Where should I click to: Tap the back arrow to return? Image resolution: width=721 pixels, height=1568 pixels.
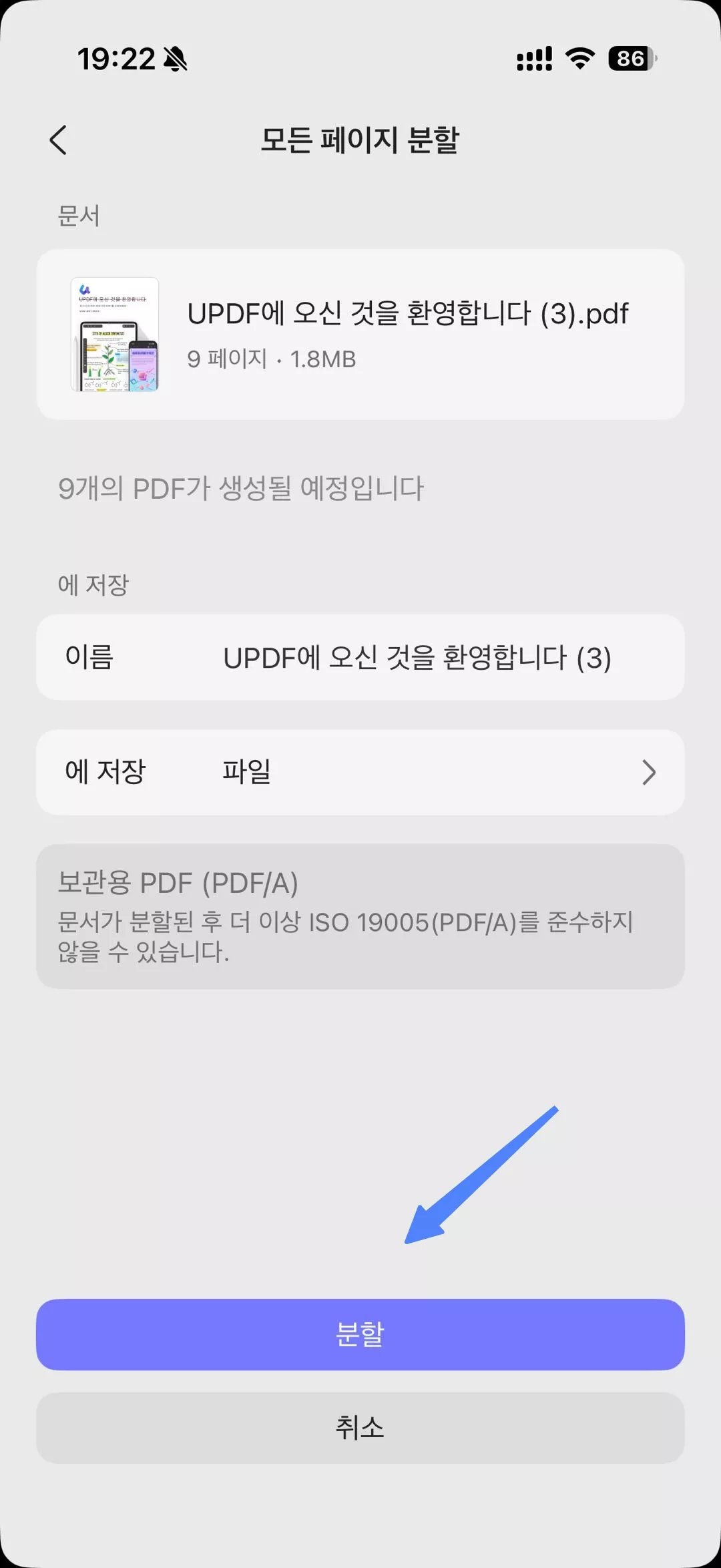(59, 141)
